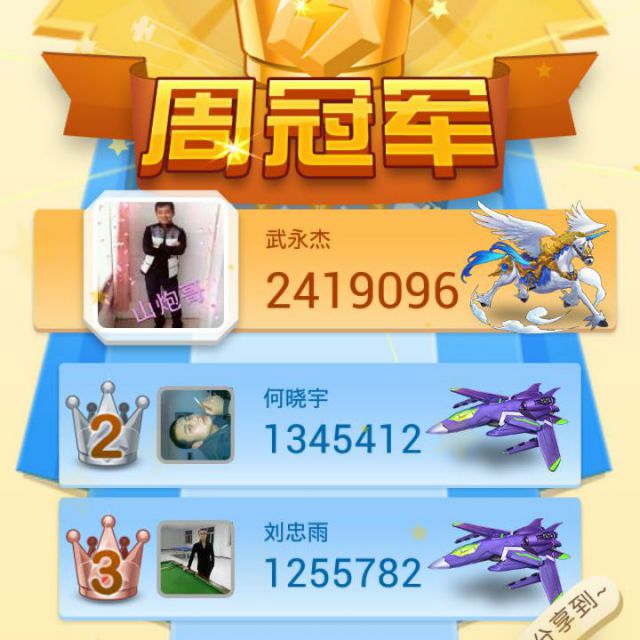This screenshot has height=640, width=640.
Task: Open 武永杰's champion entry
Action: coord(330,270)
